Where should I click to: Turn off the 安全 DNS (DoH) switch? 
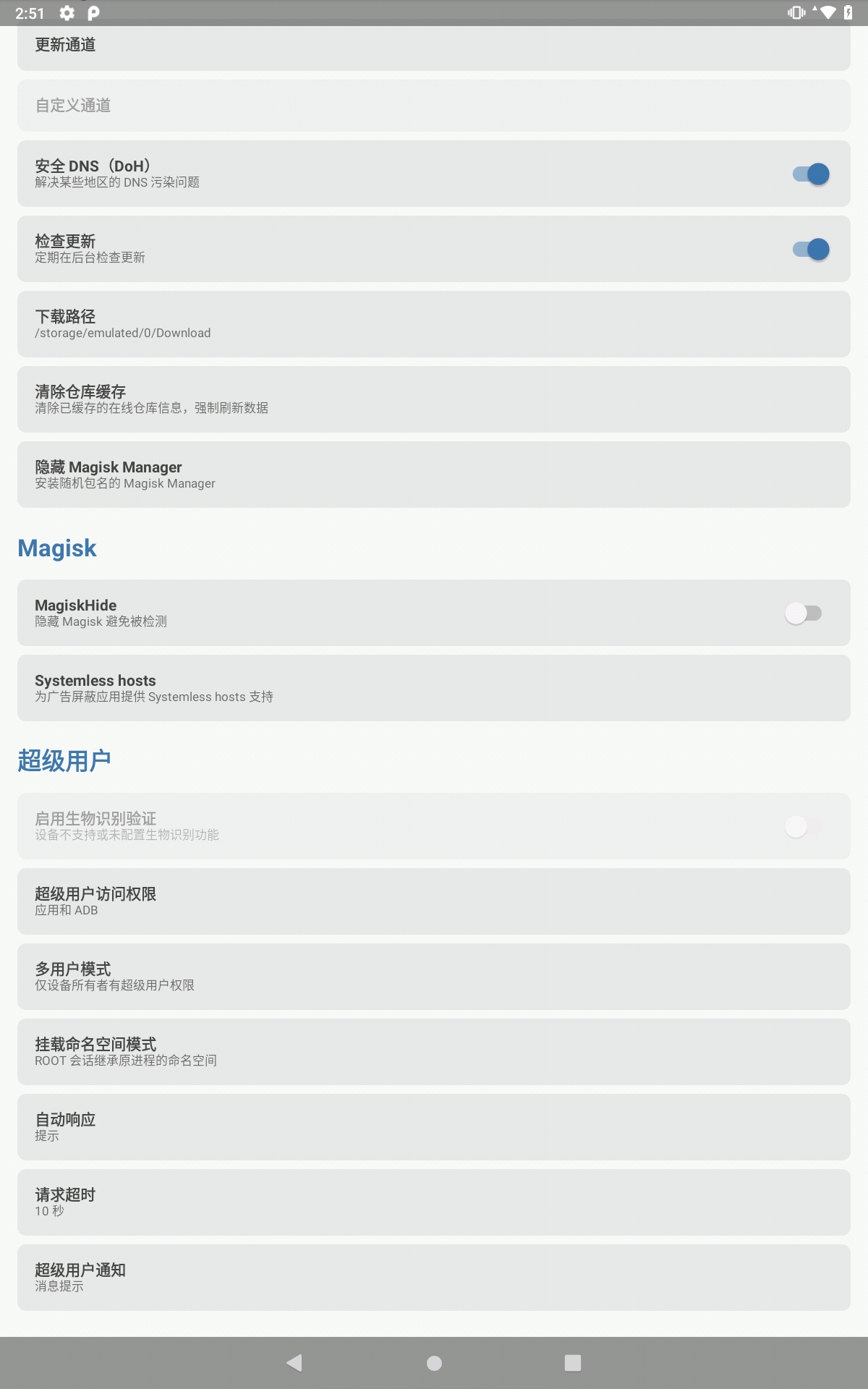(810, 174)
